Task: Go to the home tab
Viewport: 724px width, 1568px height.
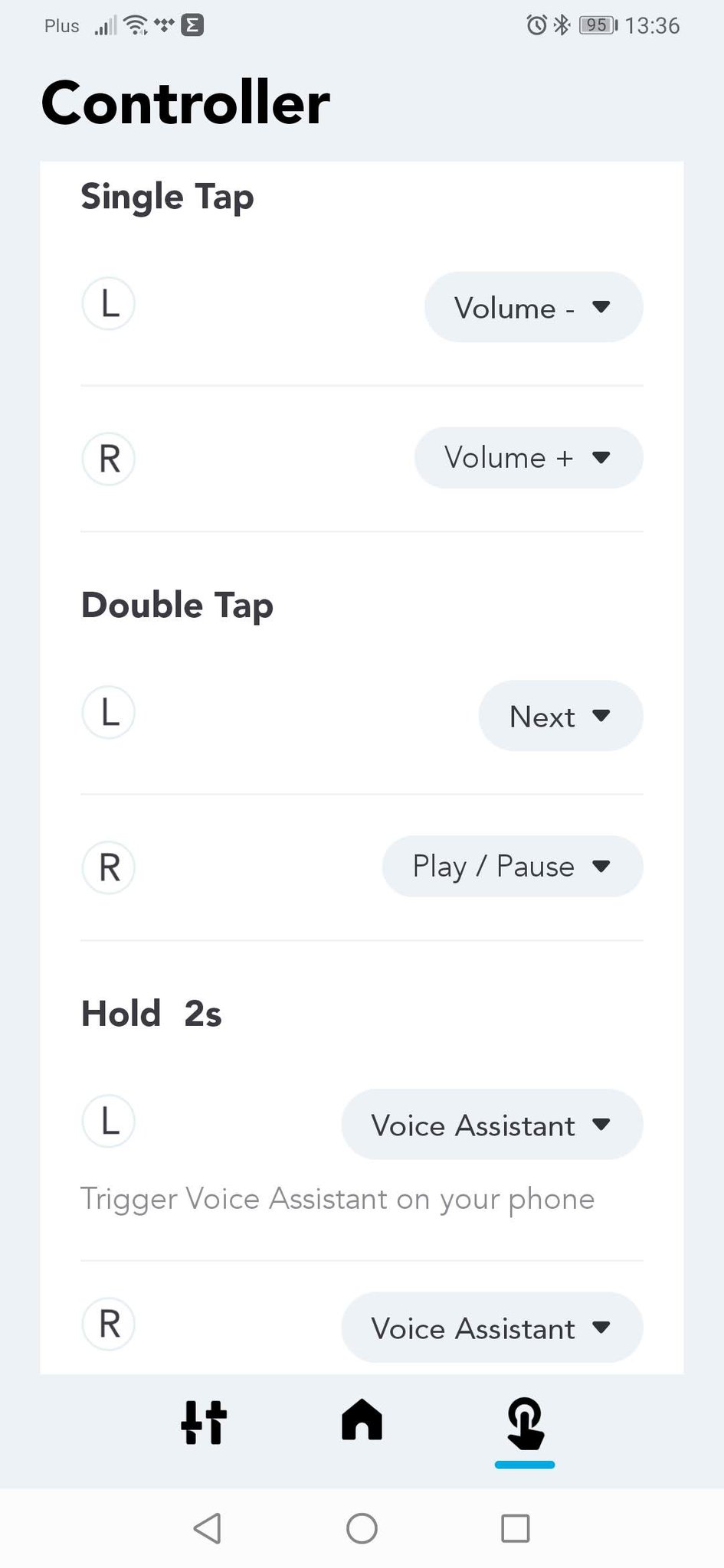Action: coord(362,1420)
